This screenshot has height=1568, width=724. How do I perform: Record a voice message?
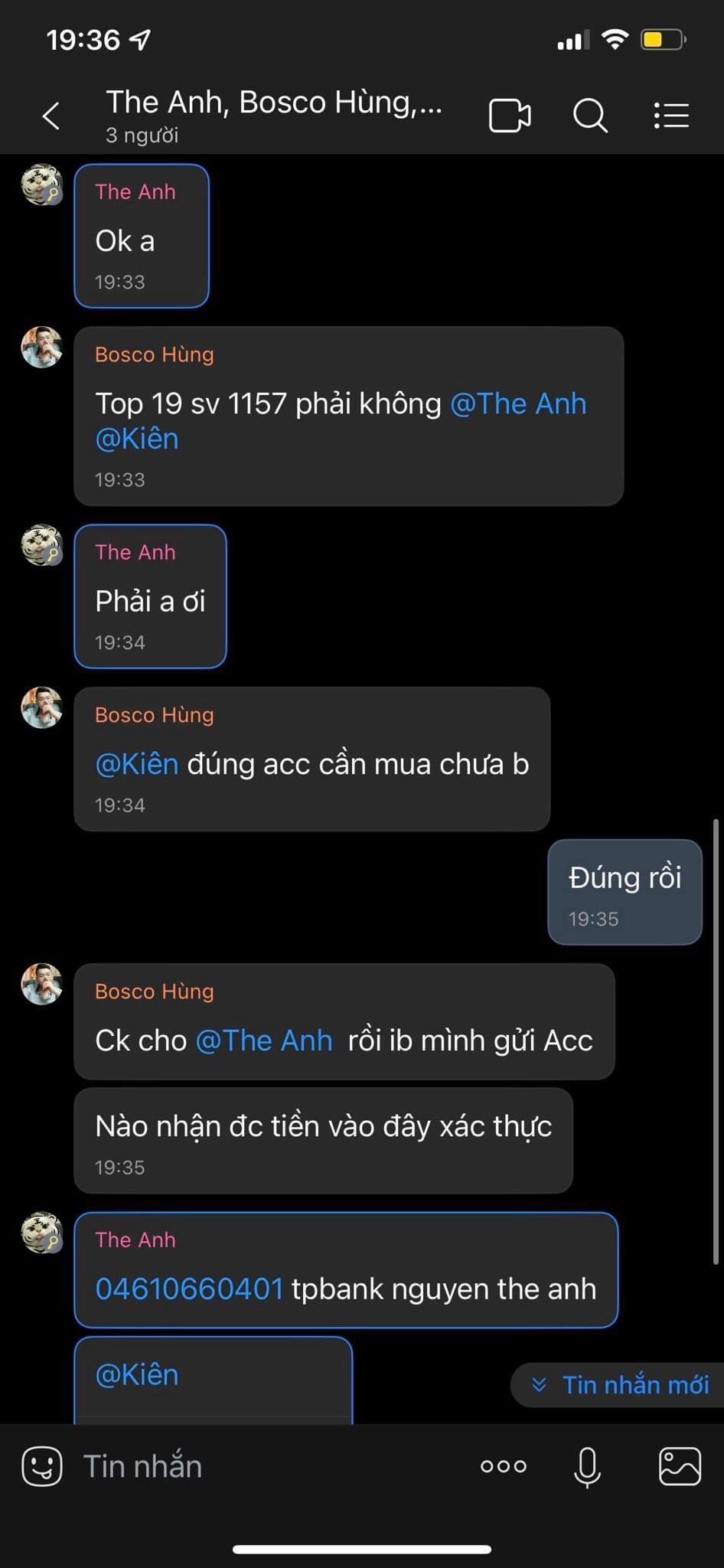(x=587, y=1466)
